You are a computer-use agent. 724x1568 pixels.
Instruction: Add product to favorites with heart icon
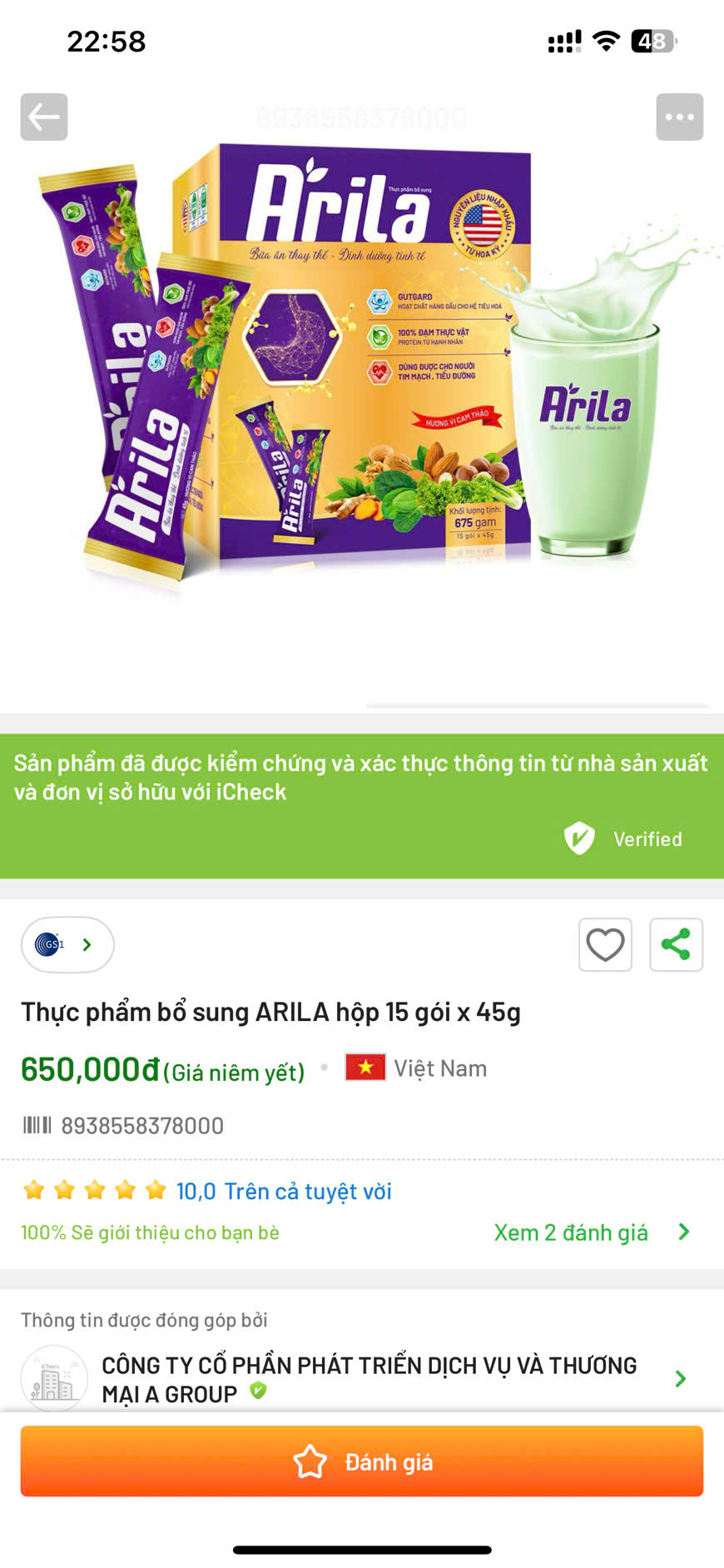click(x=605, y=944)
